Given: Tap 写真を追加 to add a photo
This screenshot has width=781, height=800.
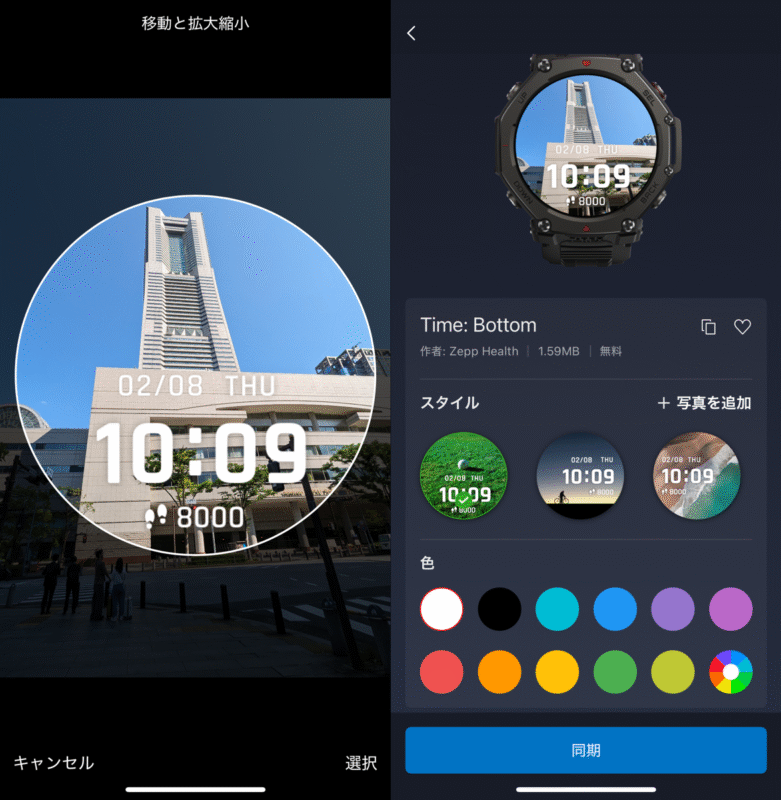Looking at the screenshot, I should pyautogui.click(x=703, y=403).
